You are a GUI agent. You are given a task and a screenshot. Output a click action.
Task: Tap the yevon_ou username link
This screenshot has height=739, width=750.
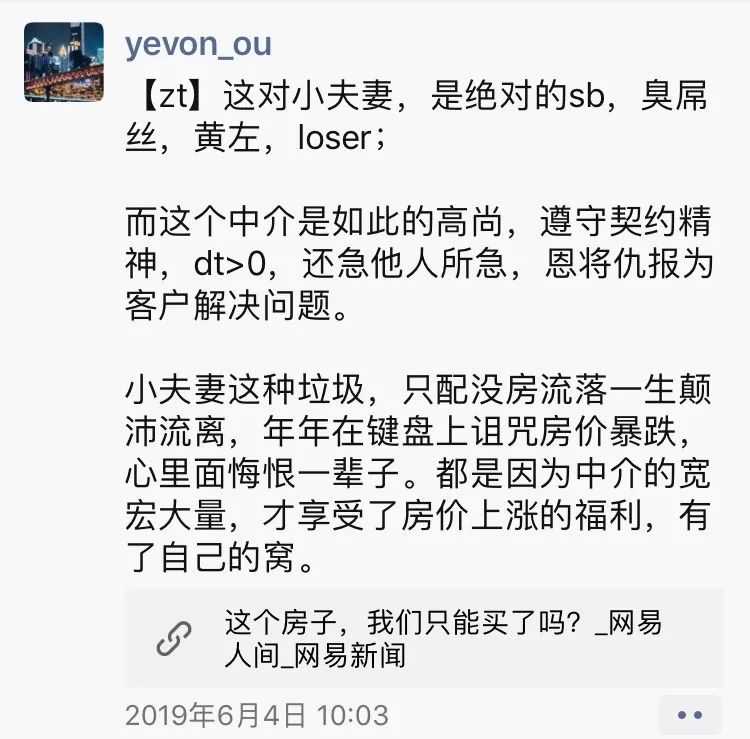tap(197, 44)
